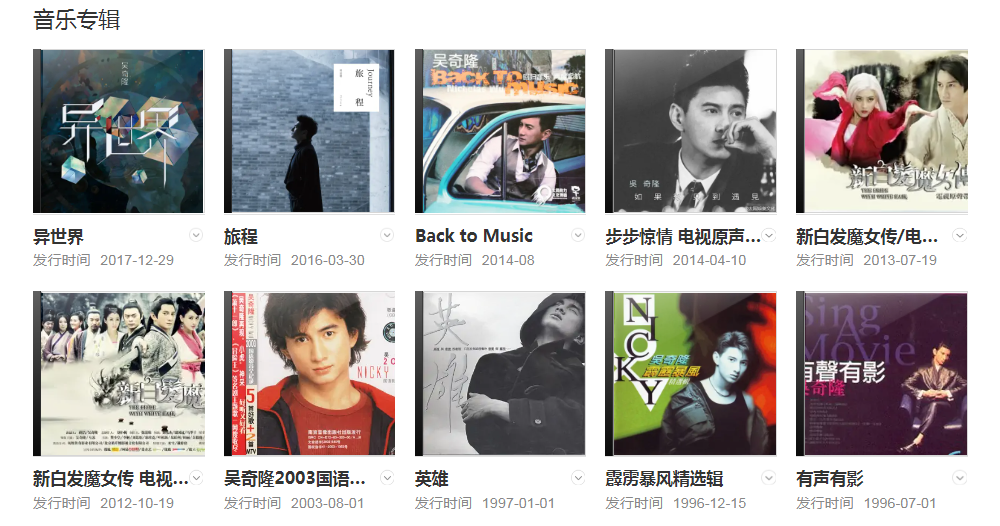Expand the arrow next to 新白发魔女传/电
Screen dimensions: 1000x526
[x=959, y=235]
